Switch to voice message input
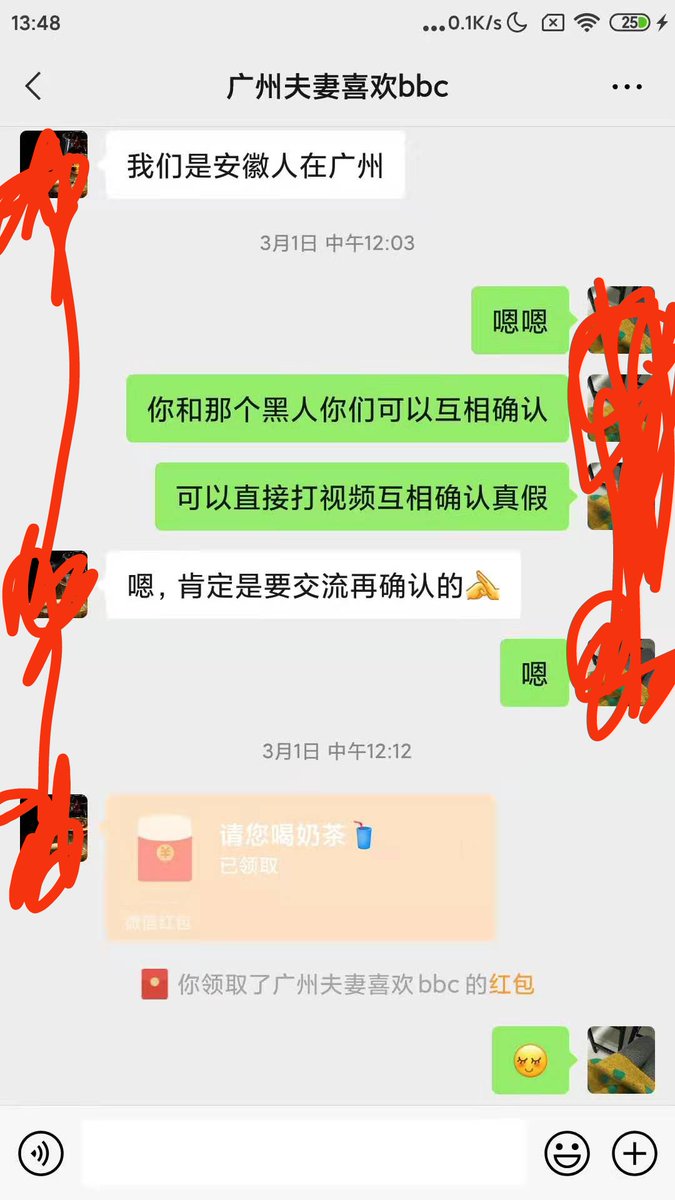675x1200 pixels. (41, 1153)
